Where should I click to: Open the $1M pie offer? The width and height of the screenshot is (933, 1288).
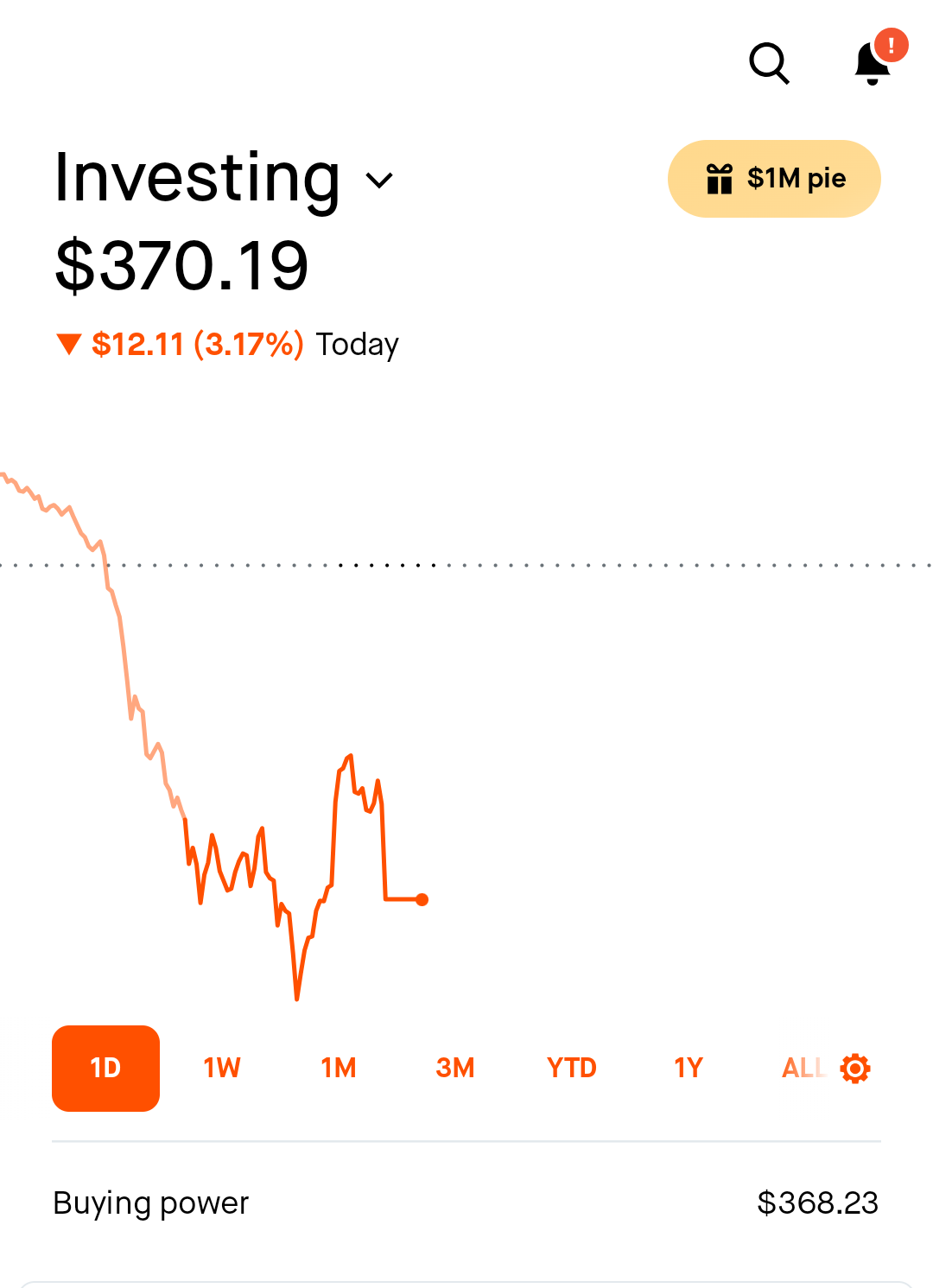774,179
